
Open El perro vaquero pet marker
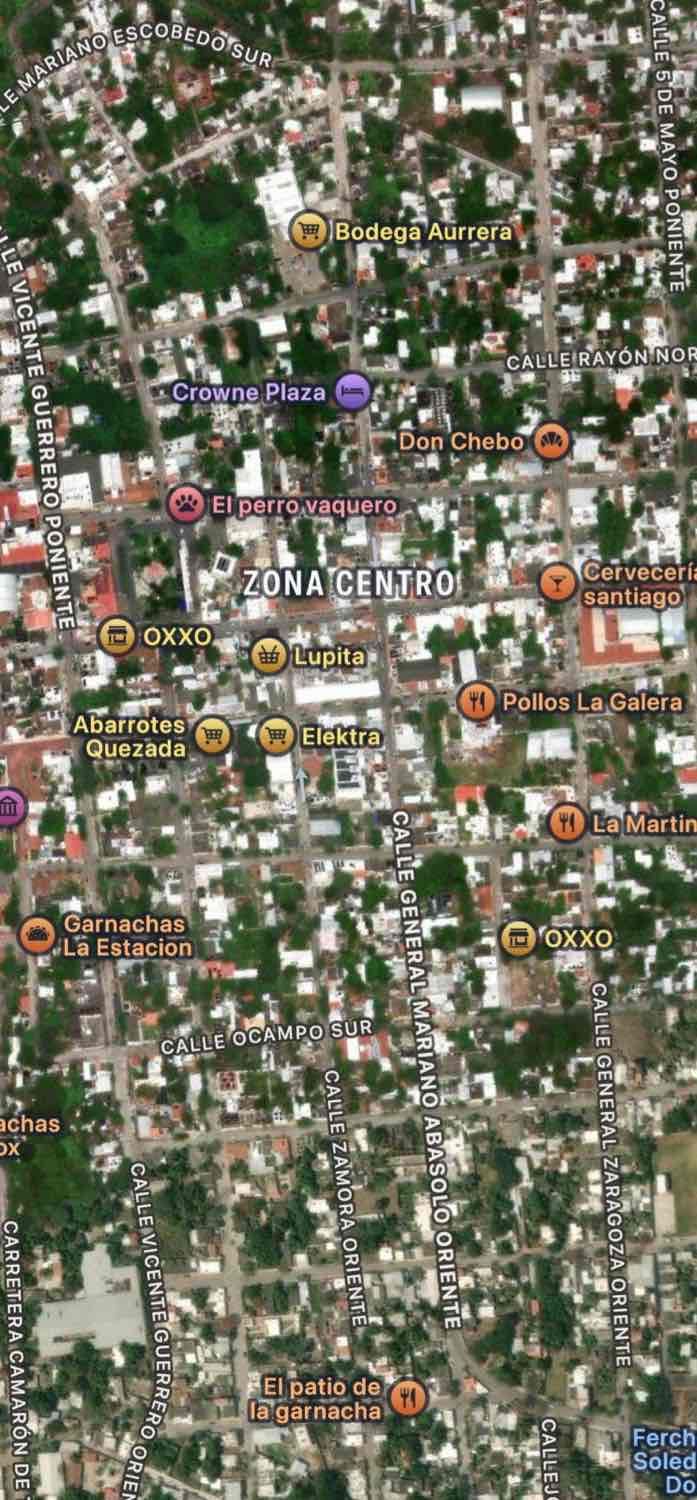click(186, 505)
